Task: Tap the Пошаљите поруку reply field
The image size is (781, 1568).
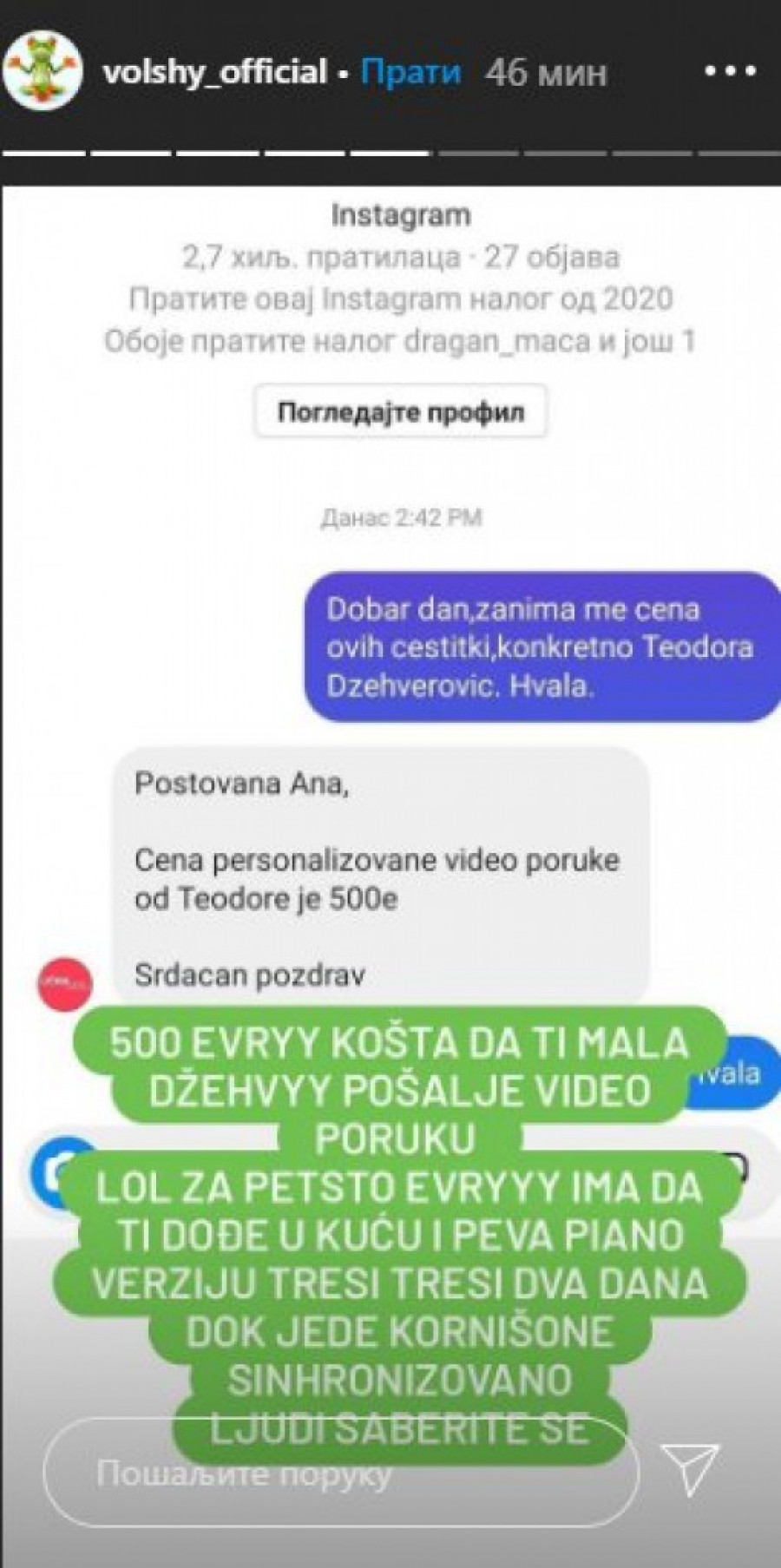Action: [x=340, y=1473]
